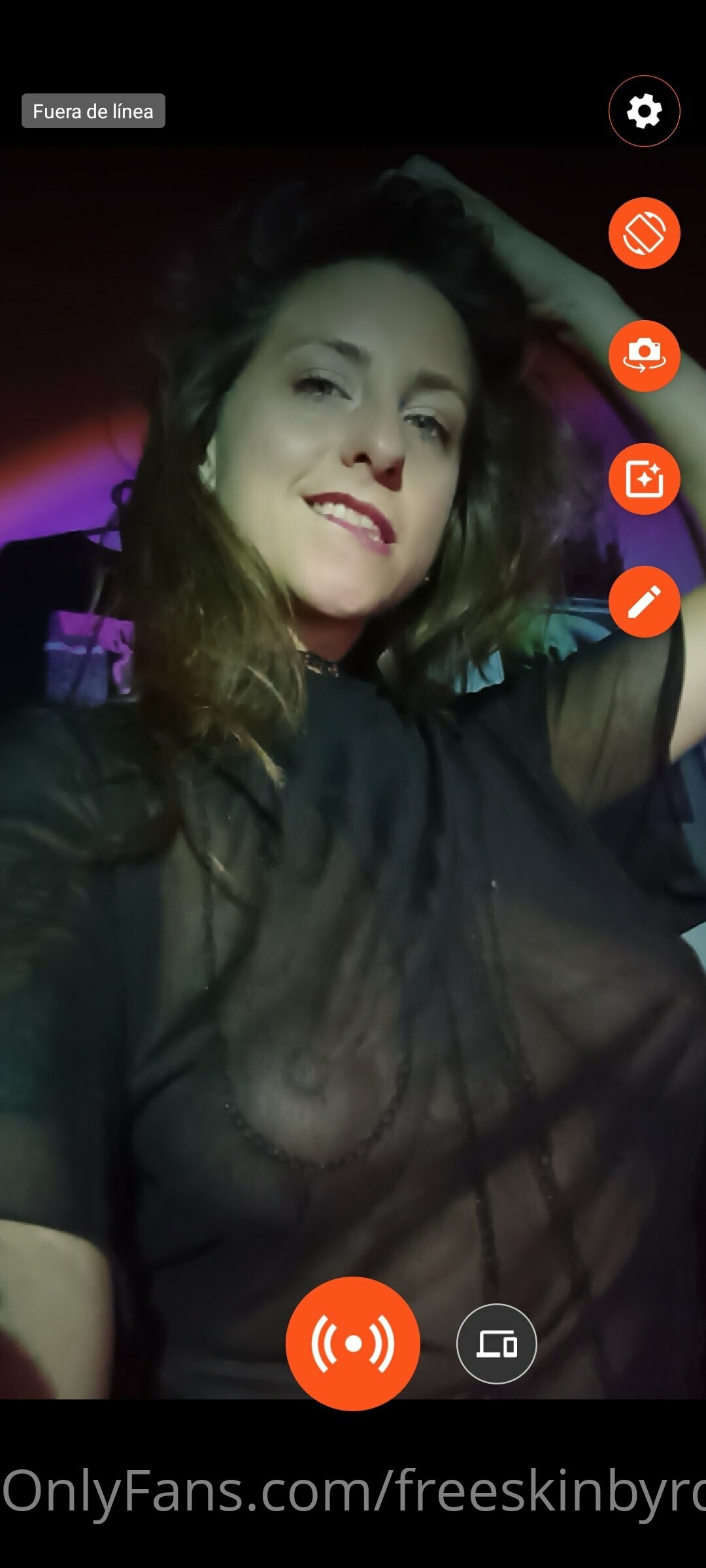Rotate the screen orientation
The width and height of the screenshot is (706, 1568).
click(644, 233)
